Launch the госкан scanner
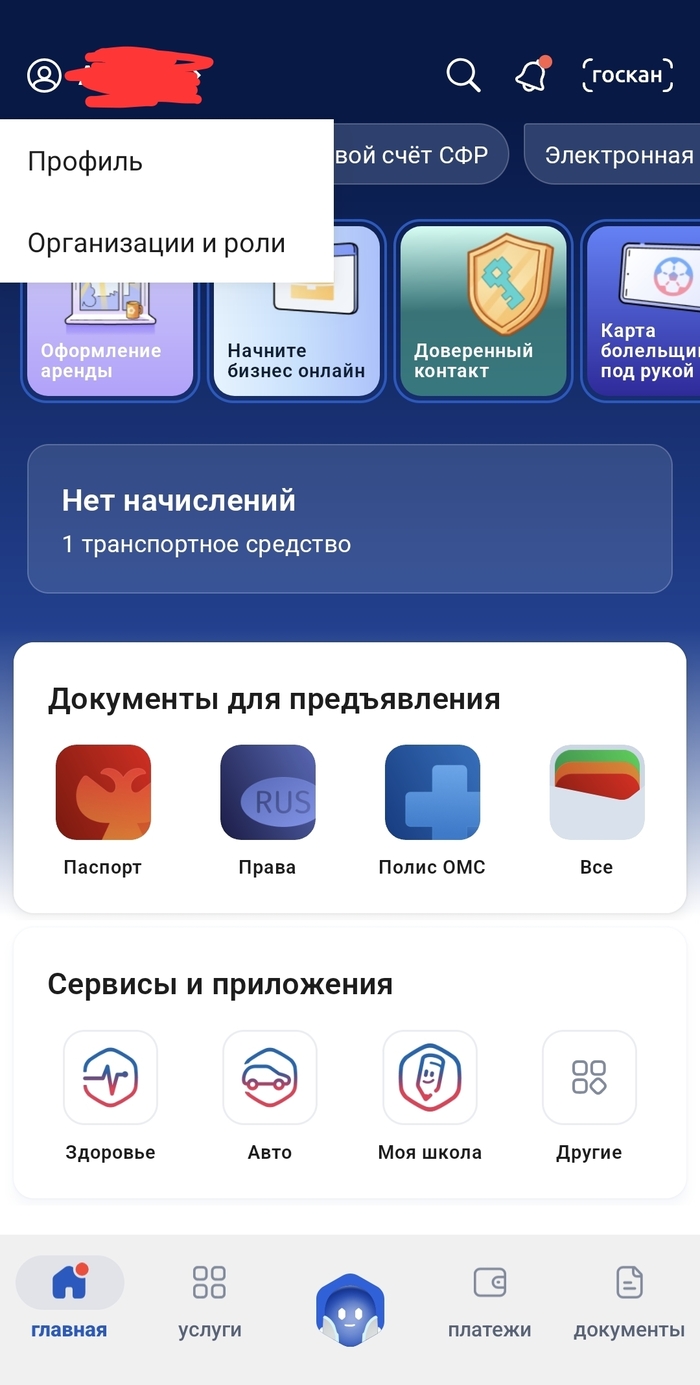Viewport: 700px width, 1385px height. [x=627, y=75]
